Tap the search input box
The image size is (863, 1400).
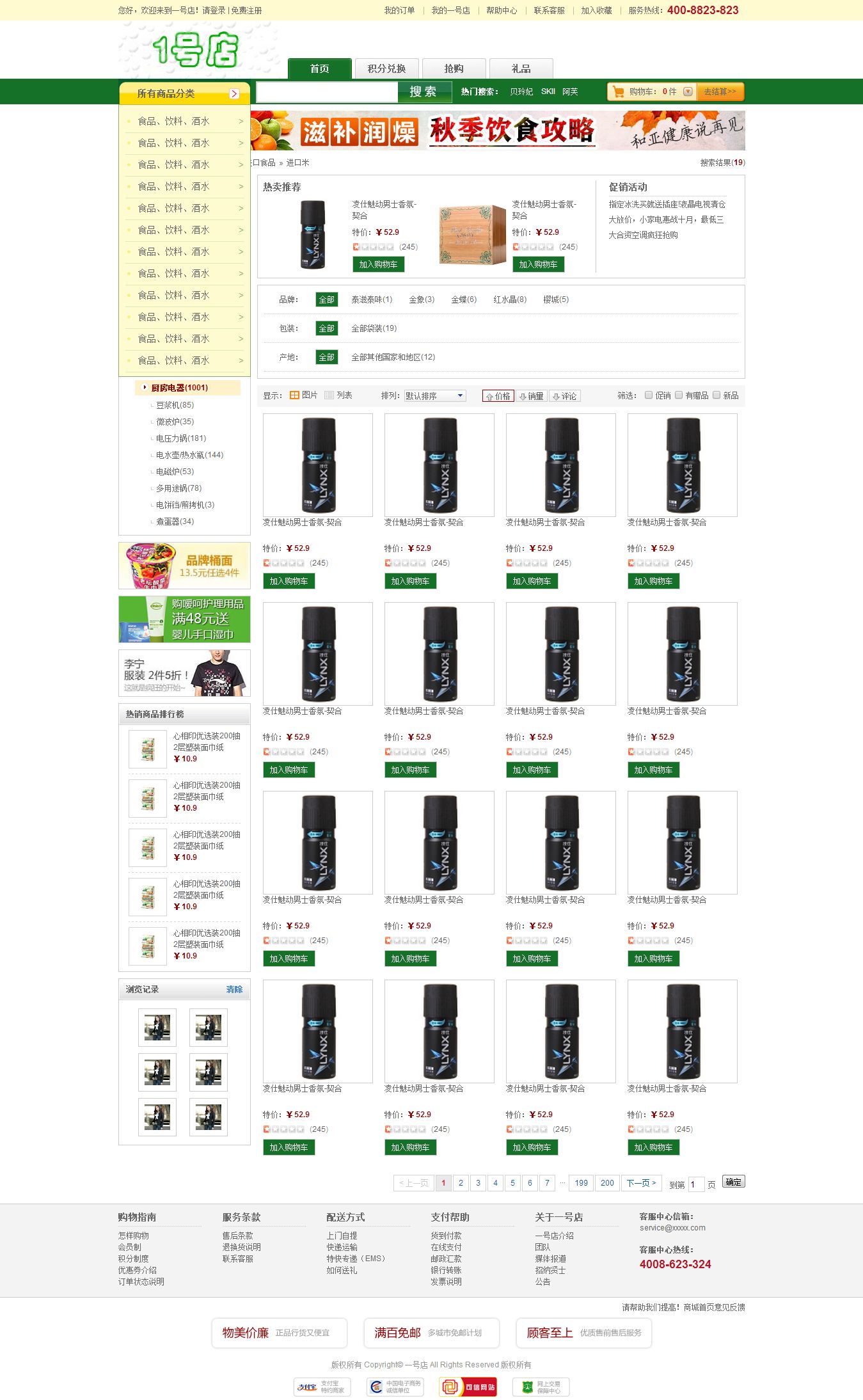click(327, 92)
